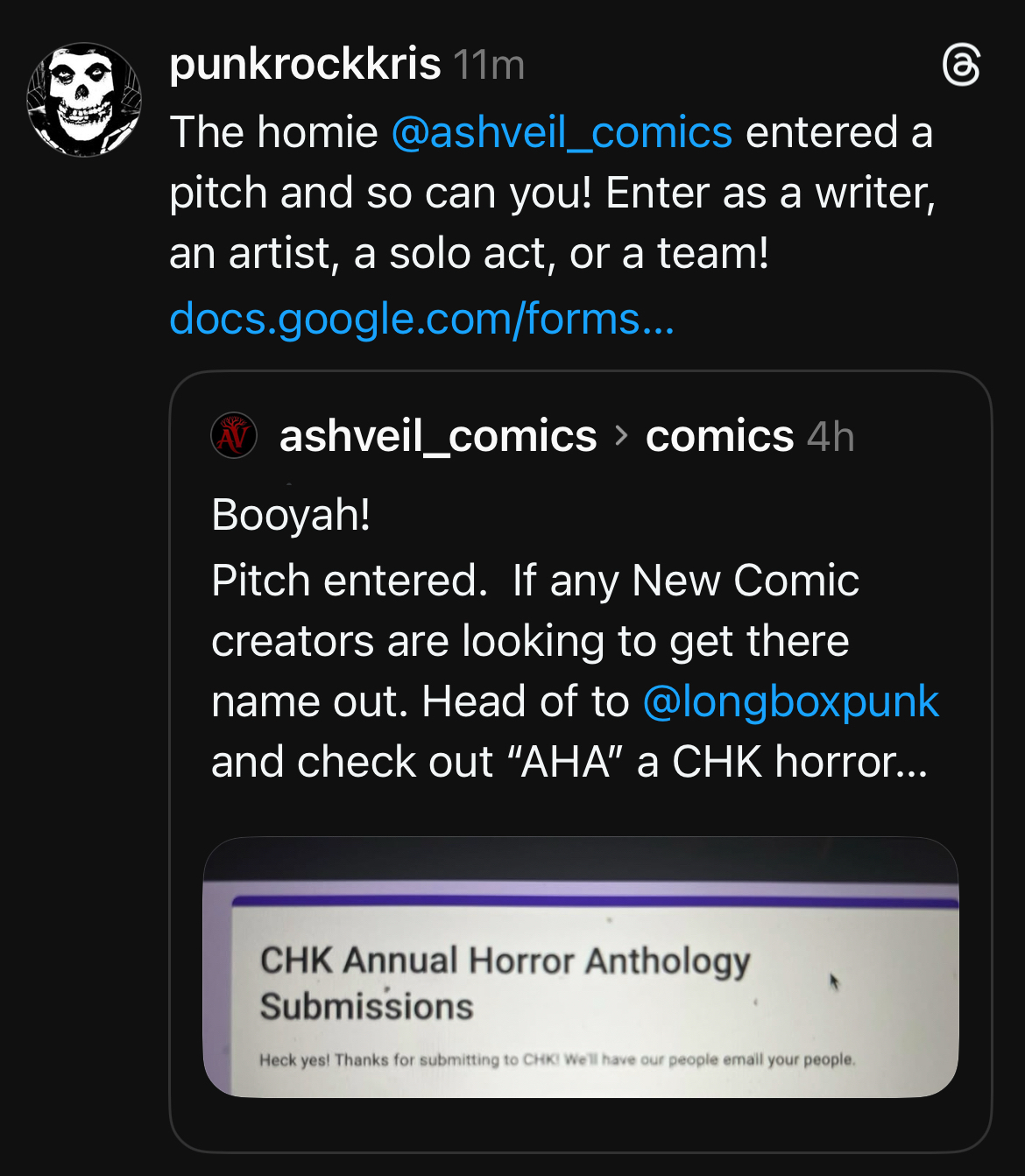
Task: Open ashveil_comics avatar in the quoted post
Action: click(x=233, y=435)
